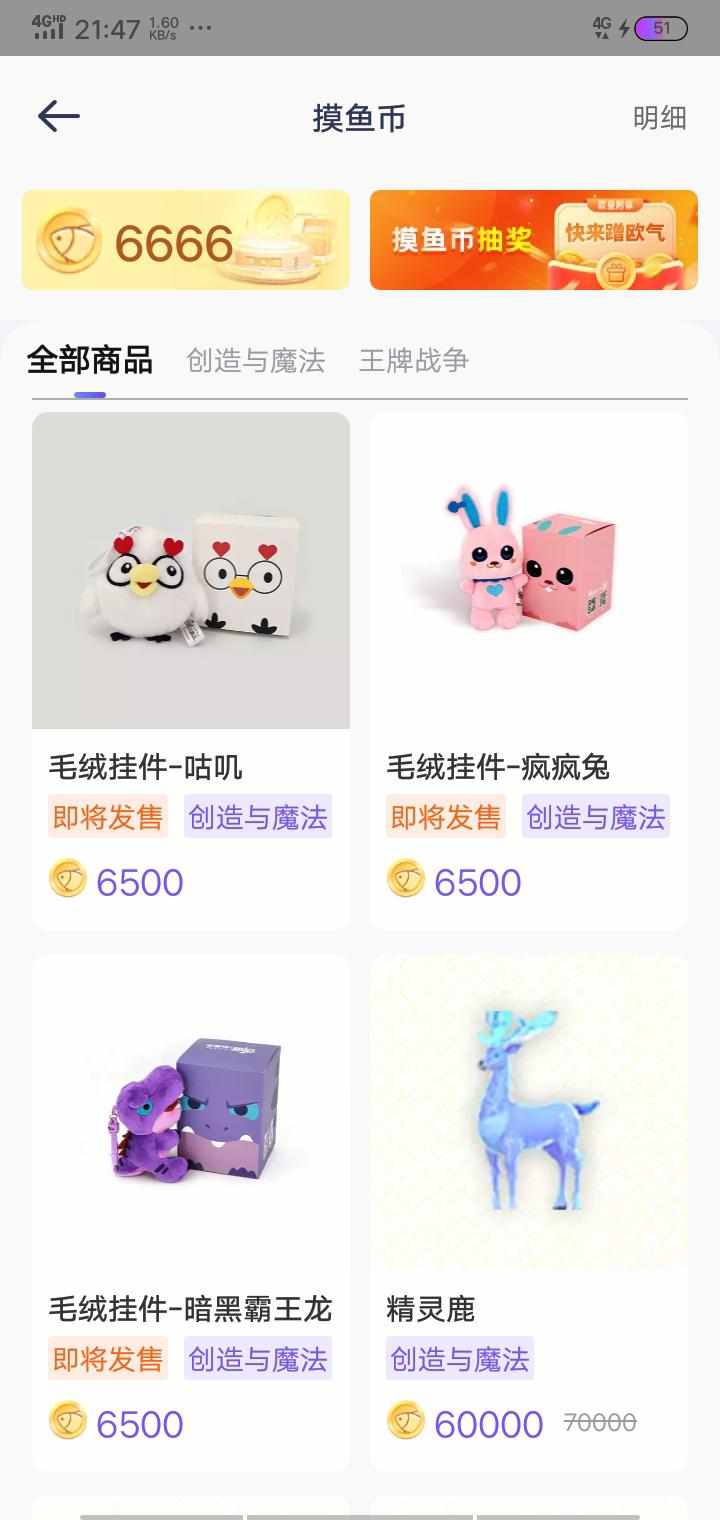Switch to the 王牌战争 tab
The image size is (720, 1520).
tap(414, 360)
